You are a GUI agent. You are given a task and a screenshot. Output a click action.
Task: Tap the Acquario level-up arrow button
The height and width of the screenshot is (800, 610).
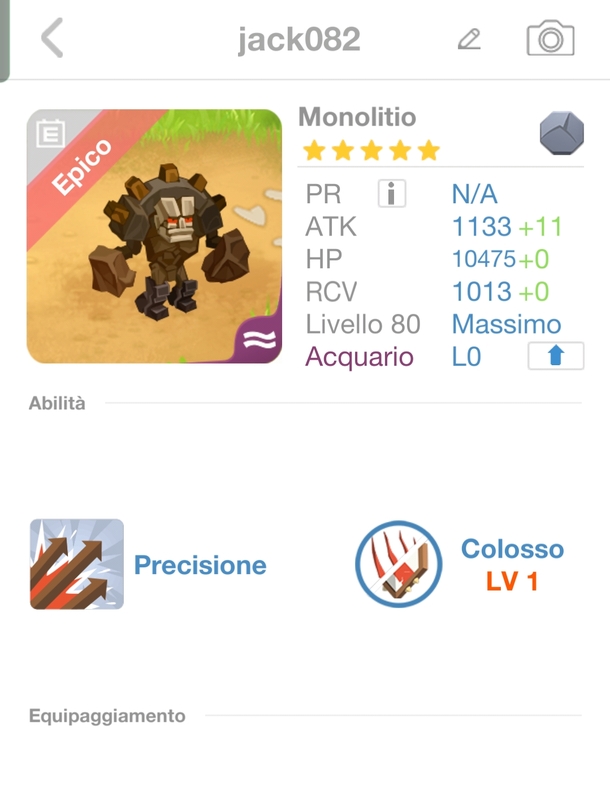tap(555, 356)
